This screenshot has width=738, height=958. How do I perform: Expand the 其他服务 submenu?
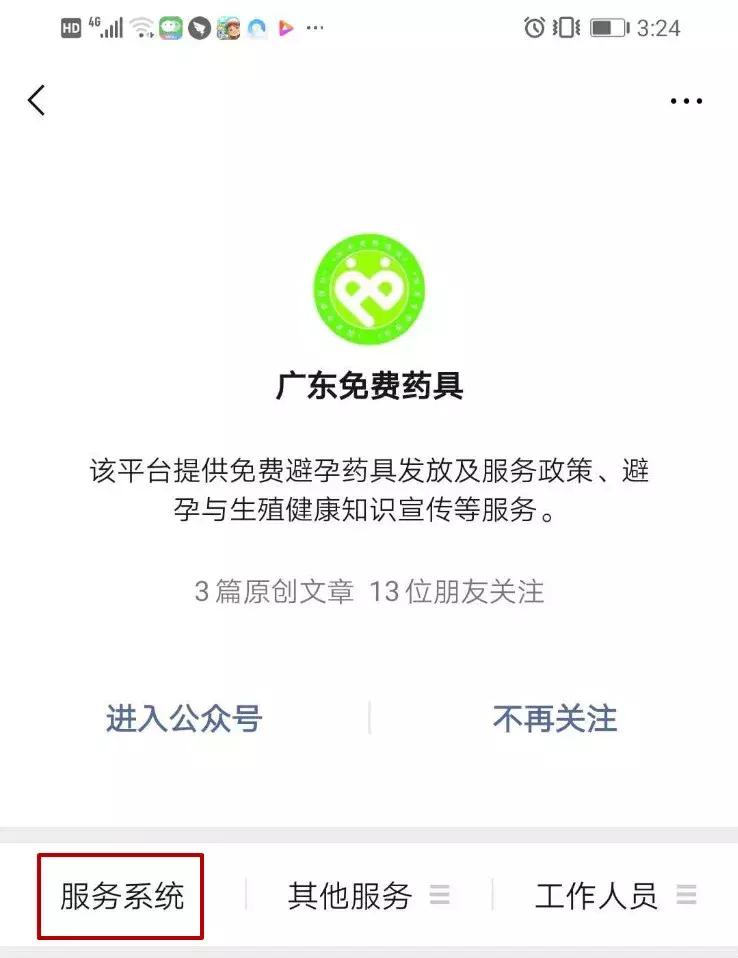(x=440, y=895)
